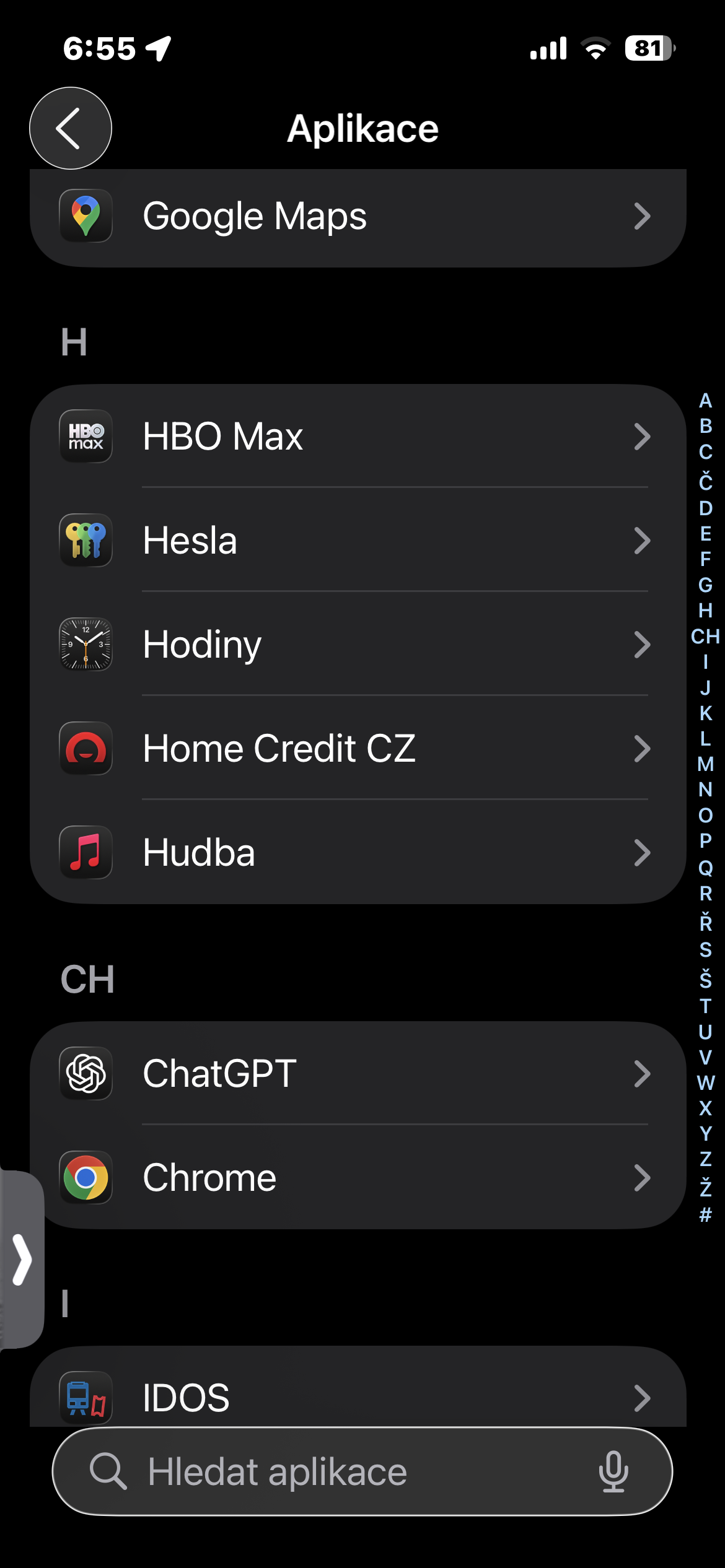Open Home Credit CZ settings
Viewport: 725px width, 1568px height.
point(358,748)
